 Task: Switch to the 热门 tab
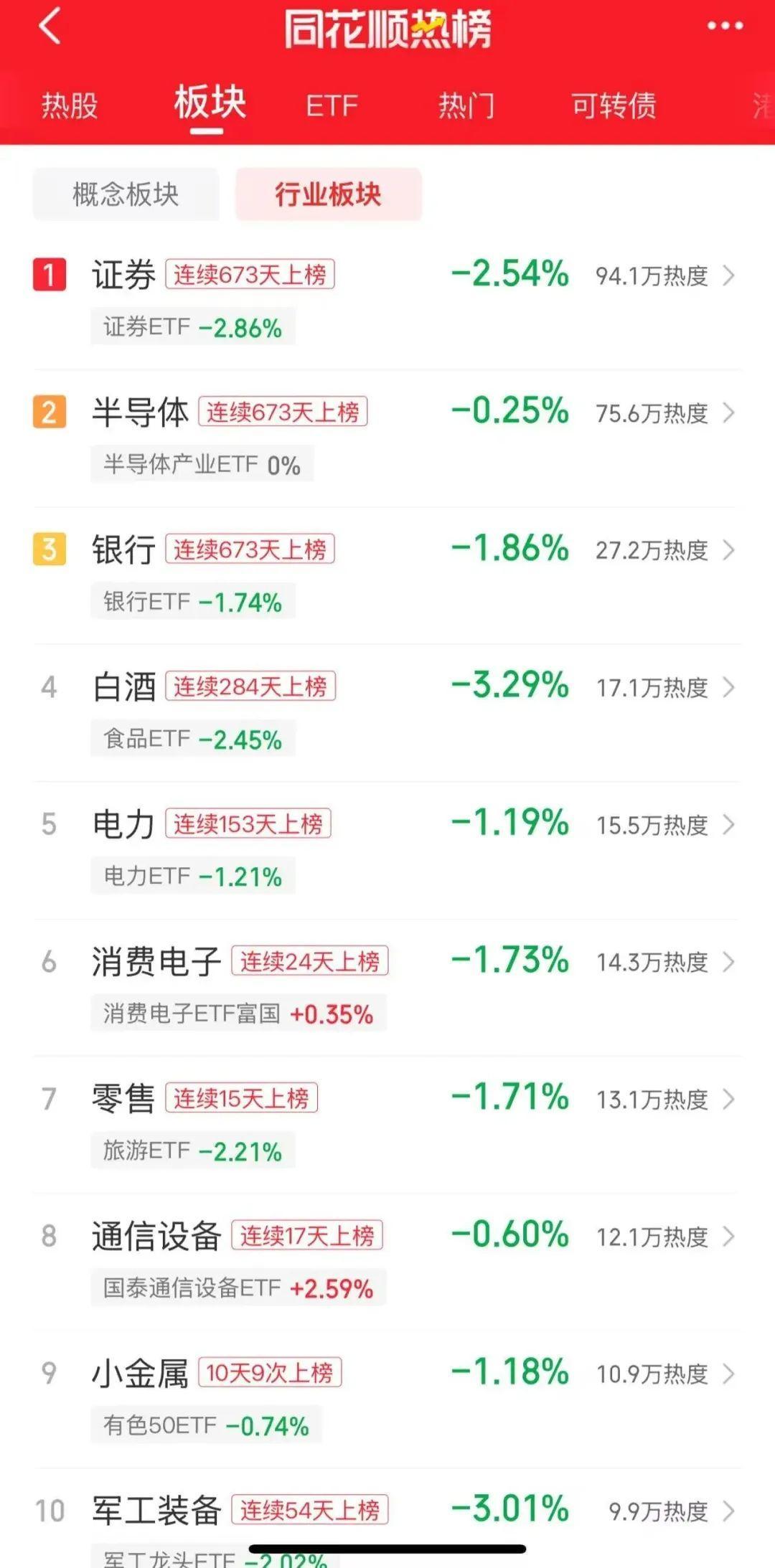pyautogui.click(x=466, y=106)
